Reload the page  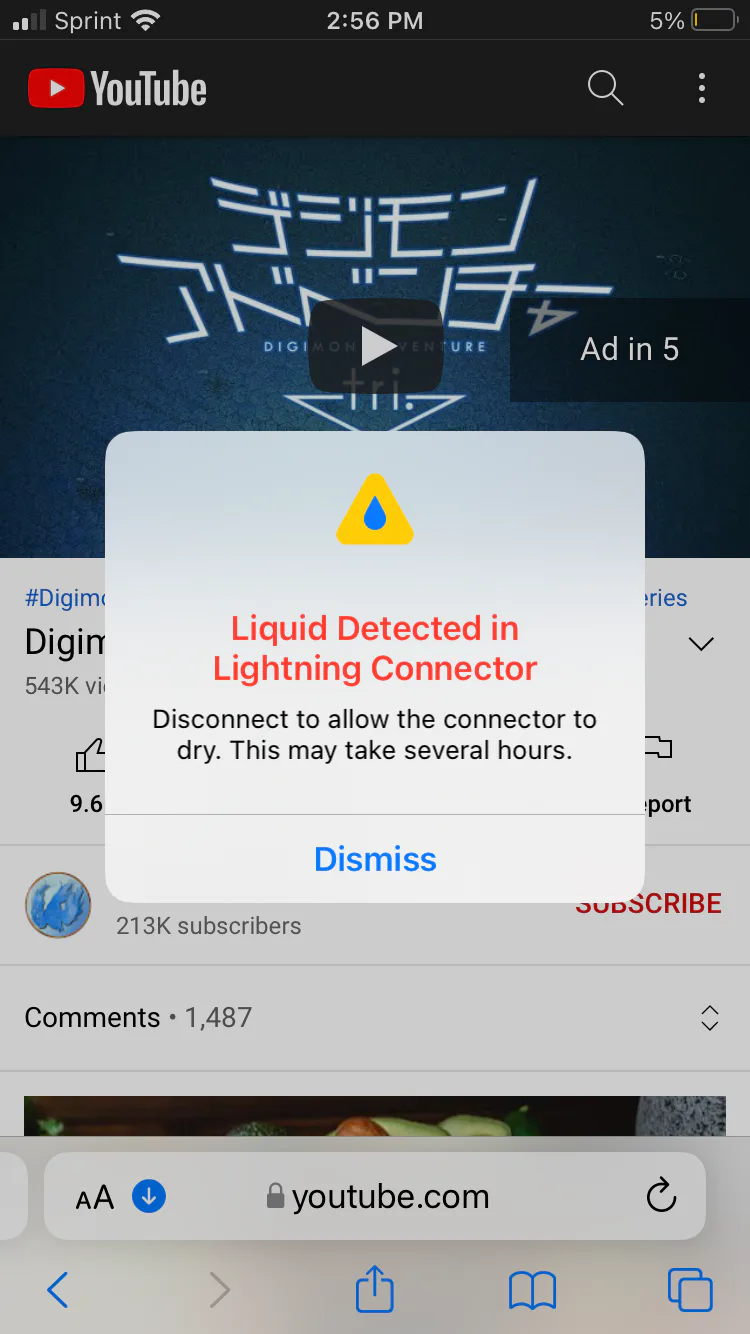pos(661,1196)
